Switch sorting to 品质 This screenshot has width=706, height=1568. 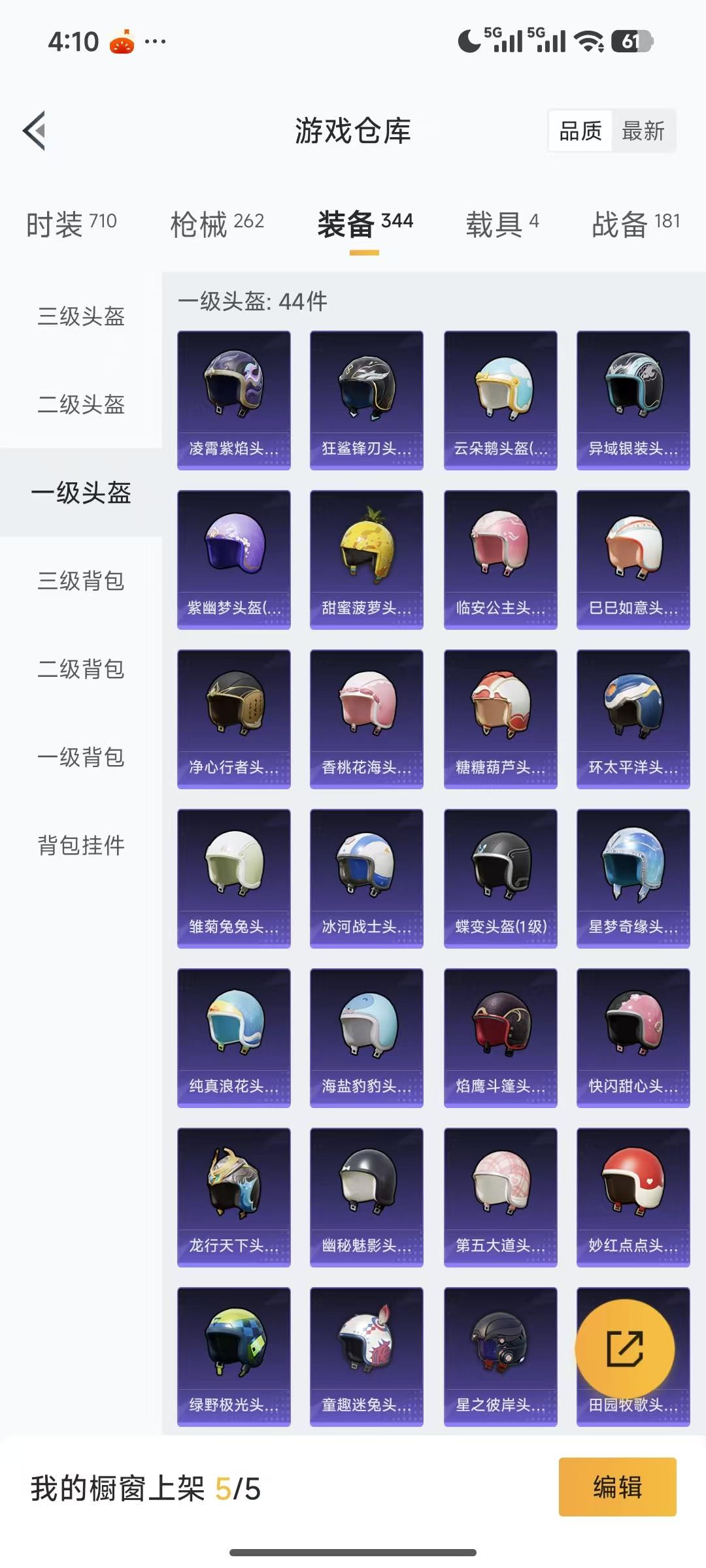[x=580, y=131]
